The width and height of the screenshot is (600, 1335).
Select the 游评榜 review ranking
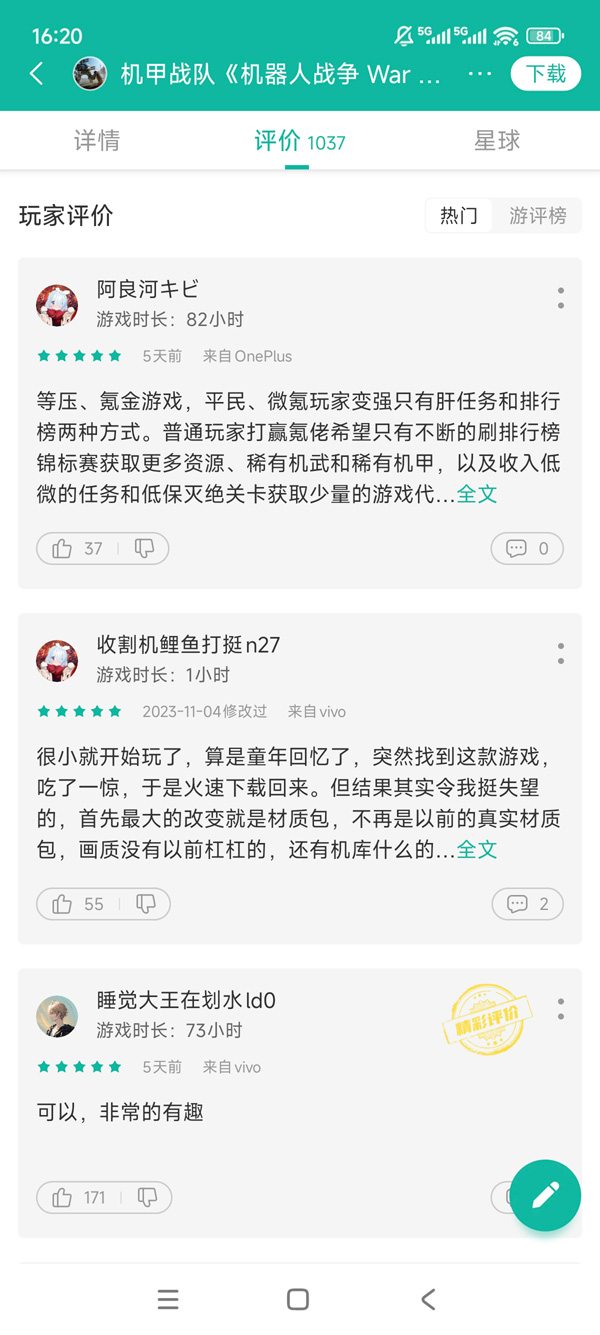click(x=538, y=216)
